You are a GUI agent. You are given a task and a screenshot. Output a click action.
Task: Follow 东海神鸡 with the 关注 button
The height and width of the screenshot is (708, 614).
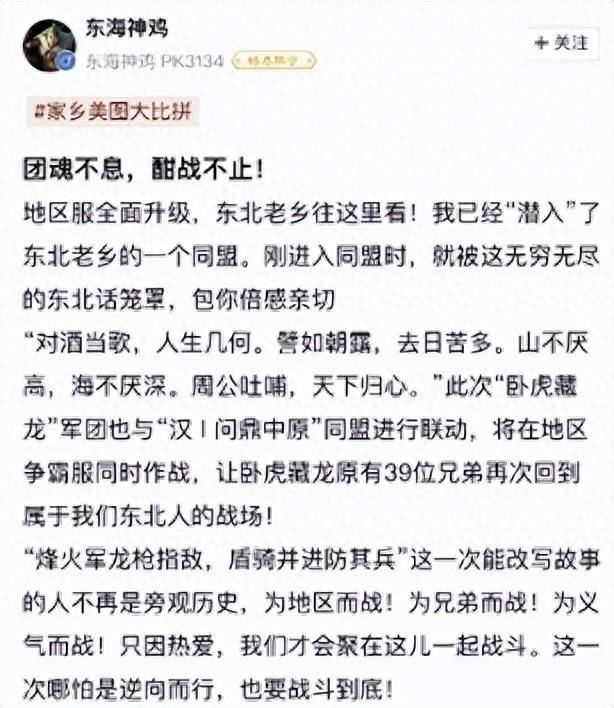[561, 43]
